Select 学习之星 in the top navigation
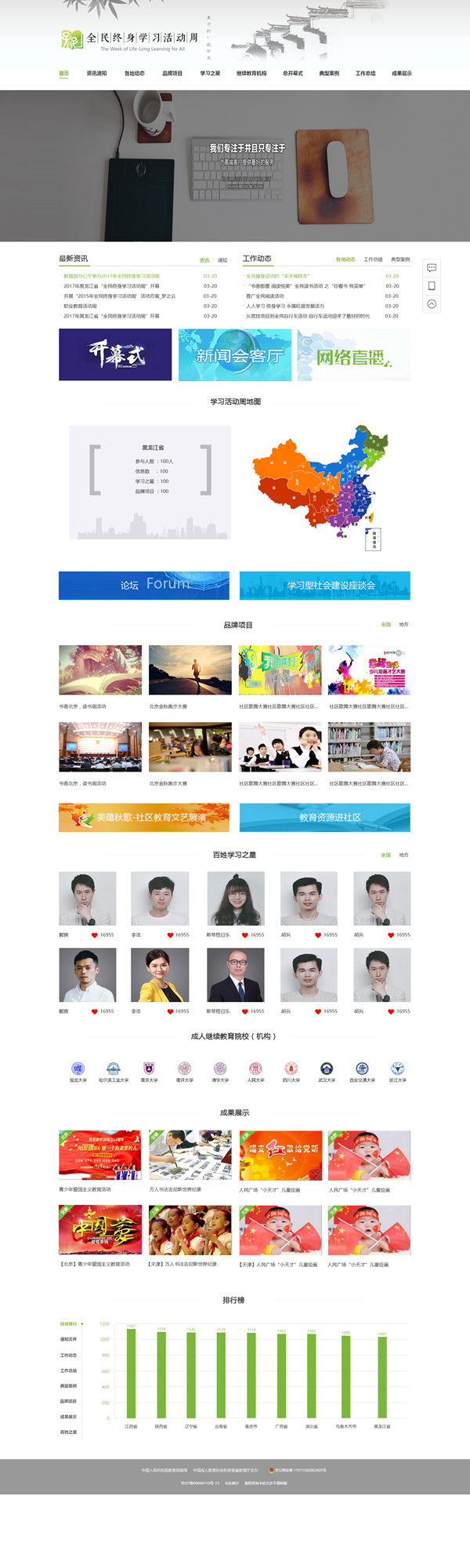The image size is (470, 1568). pyautogui.click(x=210, y=74)
